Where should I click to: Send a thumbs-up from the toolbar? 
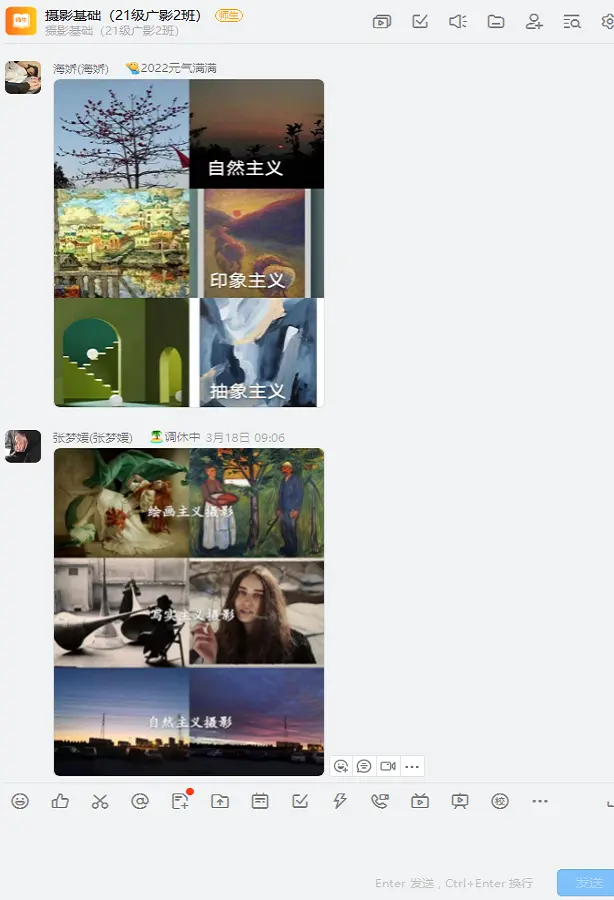point(60,801)
